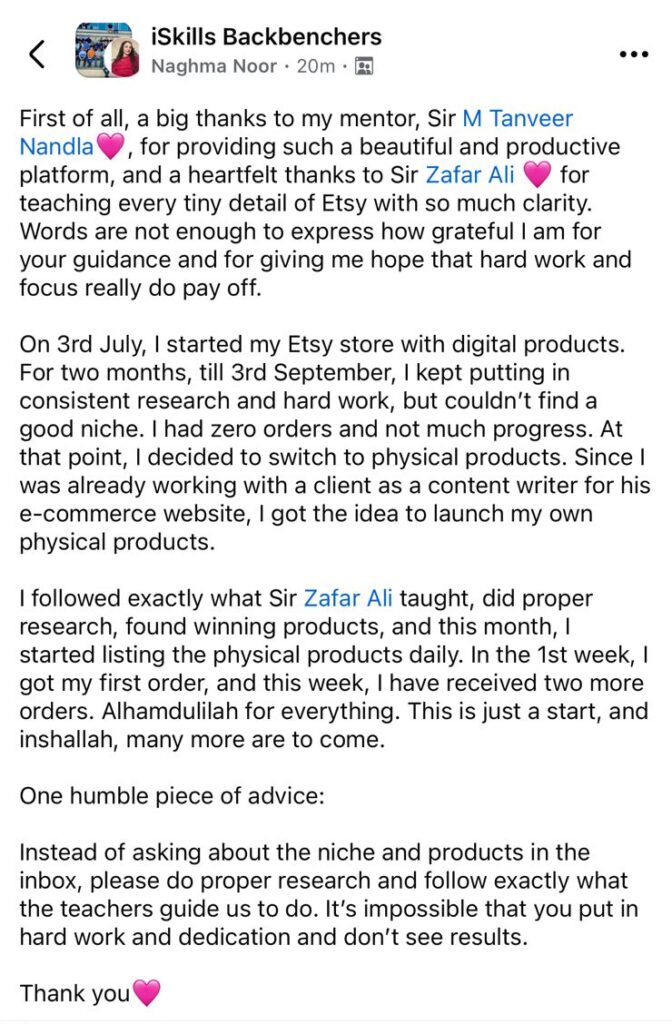Open the three-dot overflow menu
The height and width of the screenshot is (1024, 672).
click(x=633, y=54)
